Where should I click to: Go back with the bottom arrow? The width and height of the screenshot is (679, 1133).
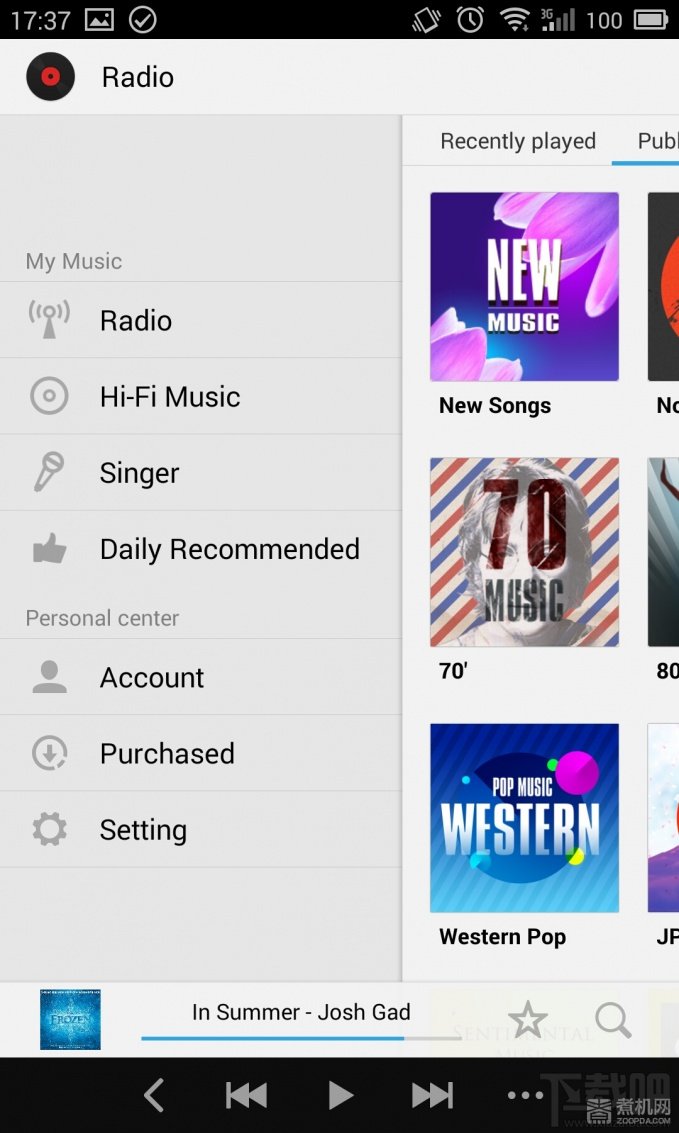point(153,1096)
